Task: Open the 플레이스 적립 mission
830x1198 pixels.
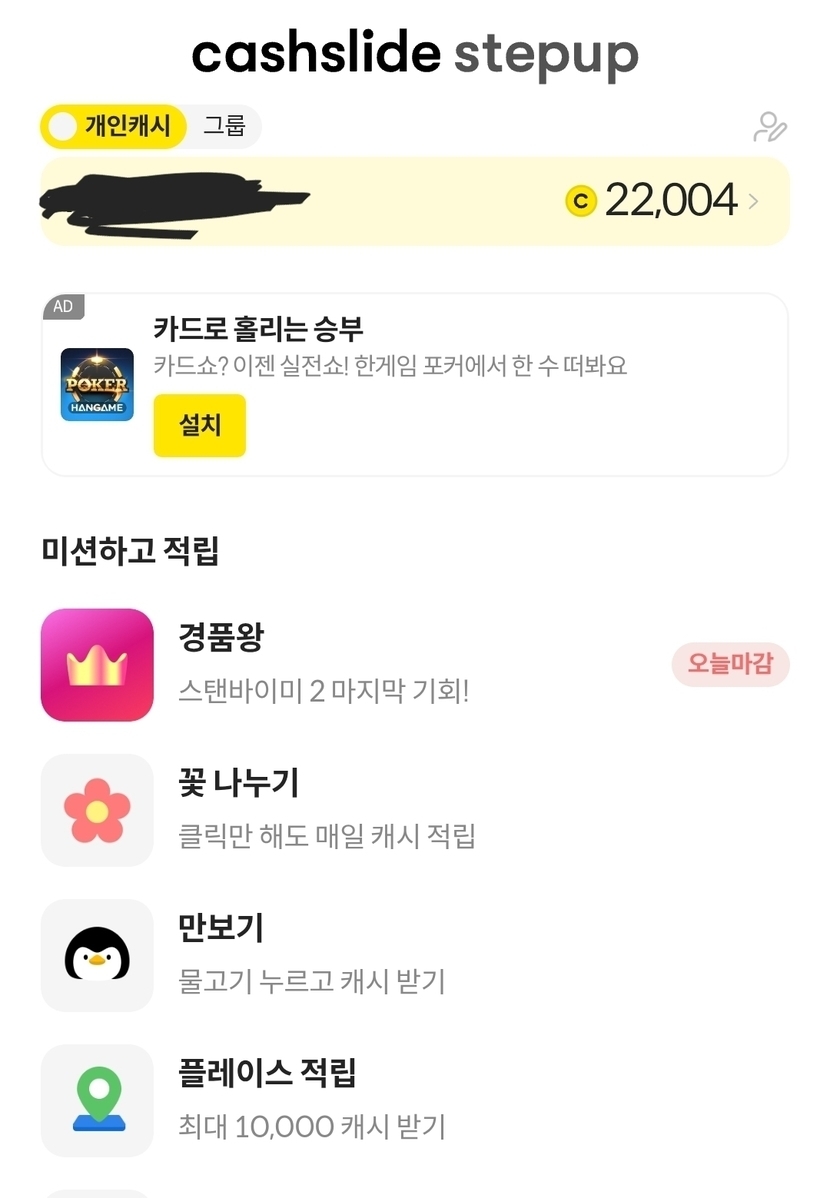Action: click(x=415, y=1100)
